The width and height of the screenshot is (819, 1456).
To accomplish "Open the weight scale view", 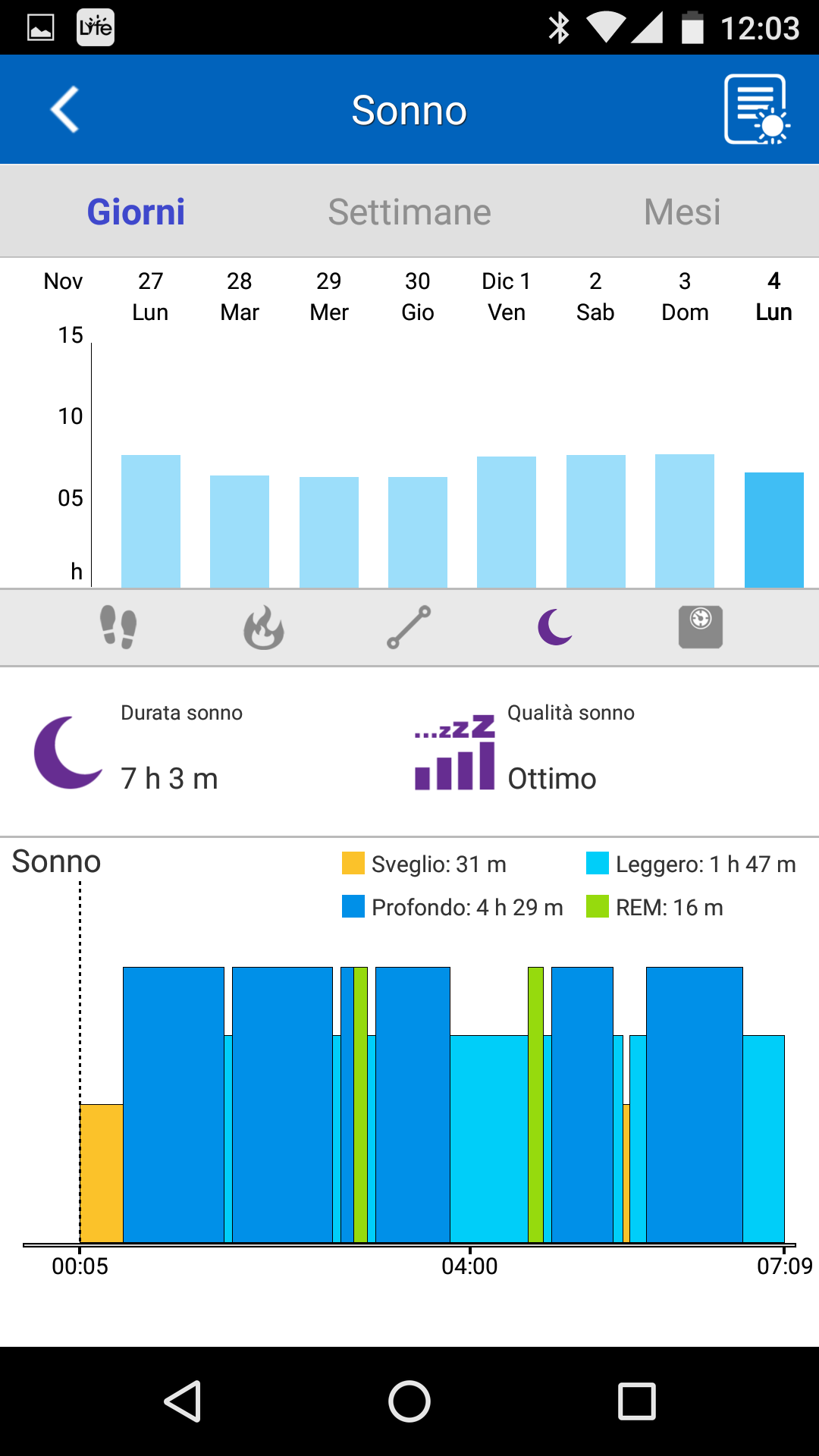I will point(701,627).
